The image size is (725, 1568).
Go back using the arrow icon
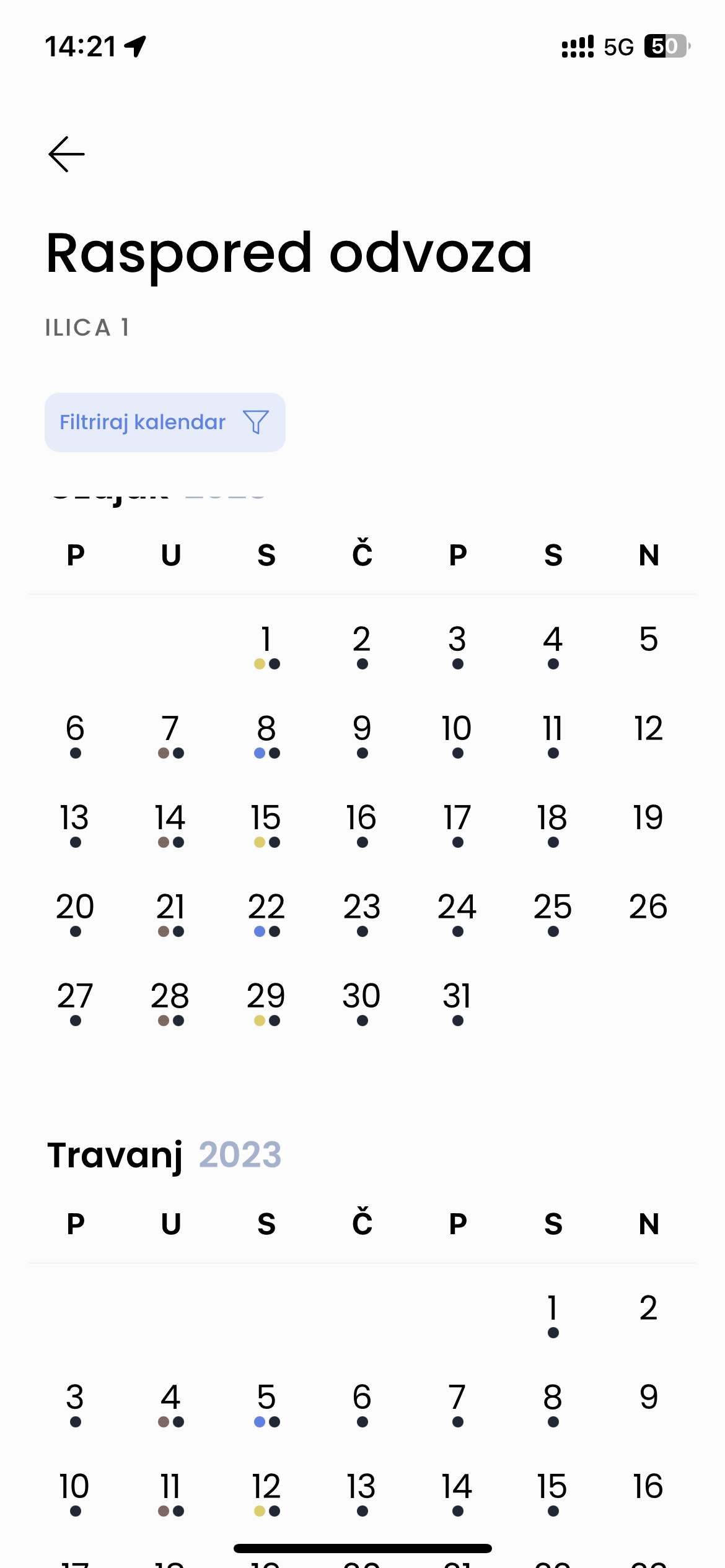(67, 154)
